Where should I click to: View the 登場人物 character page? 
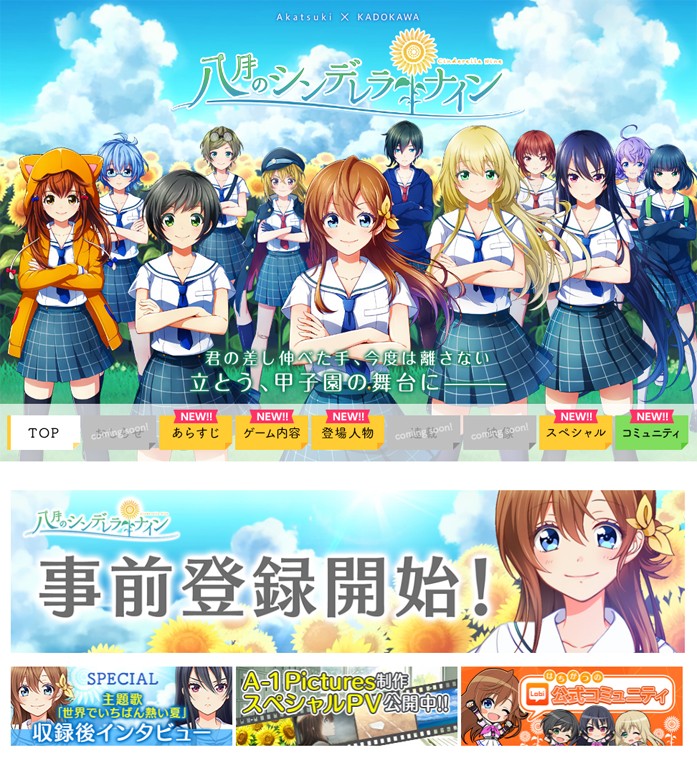[348, 433]
